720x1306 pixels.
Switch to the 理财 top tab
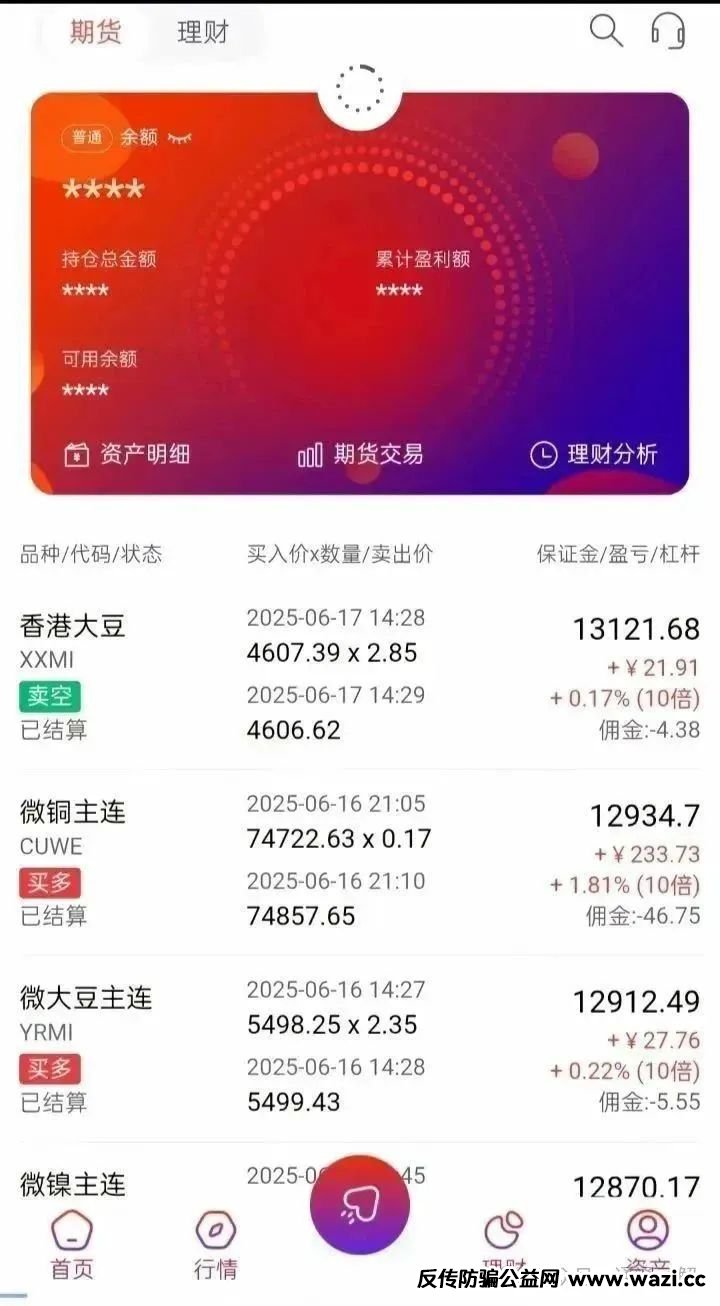pyautogui.click(x=203, y=32)
